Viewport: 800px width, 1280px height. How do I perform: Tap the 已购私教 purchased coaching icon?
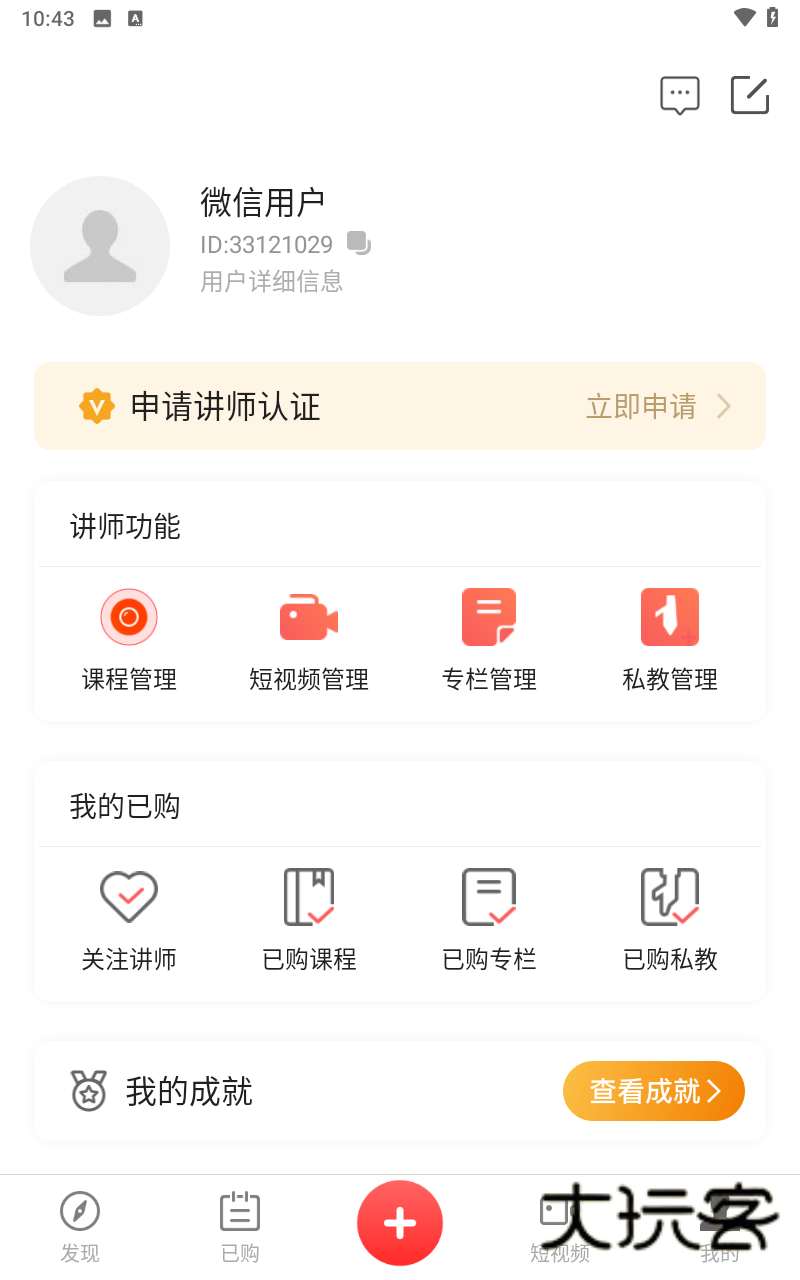pyautogui.click(x=669, y=896)
